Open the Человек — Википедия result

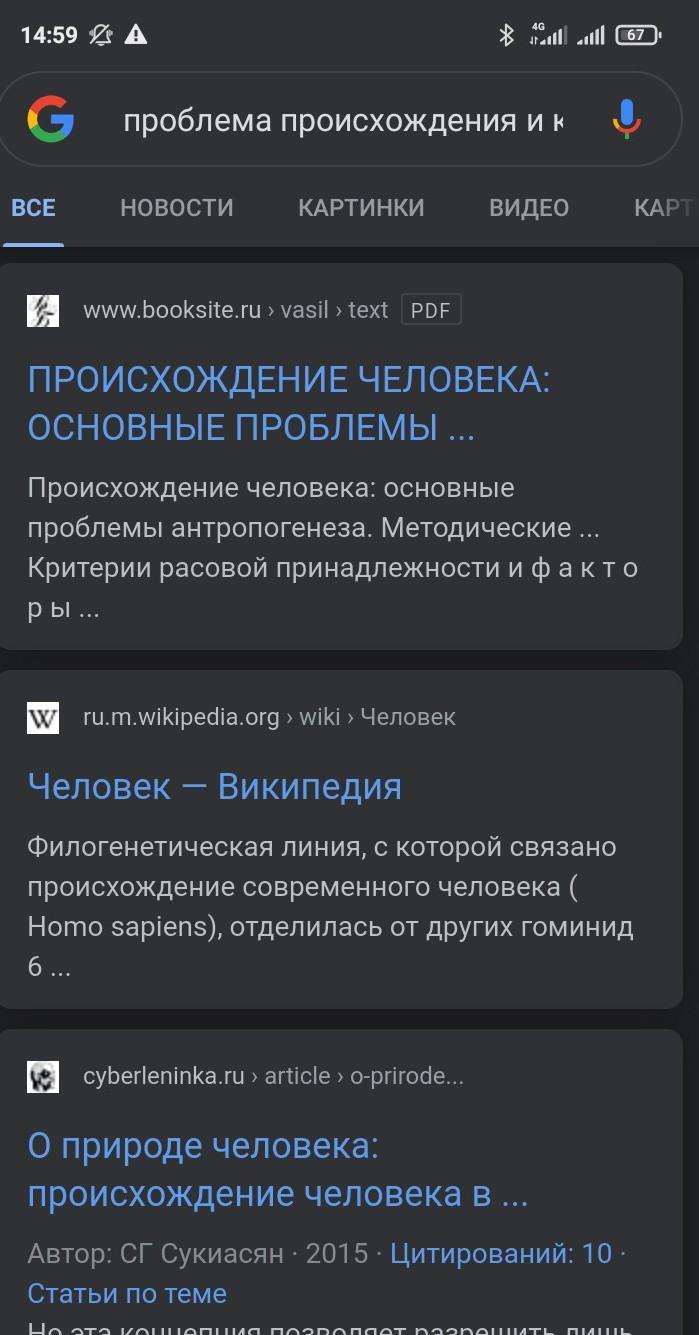tap(214, 787)
